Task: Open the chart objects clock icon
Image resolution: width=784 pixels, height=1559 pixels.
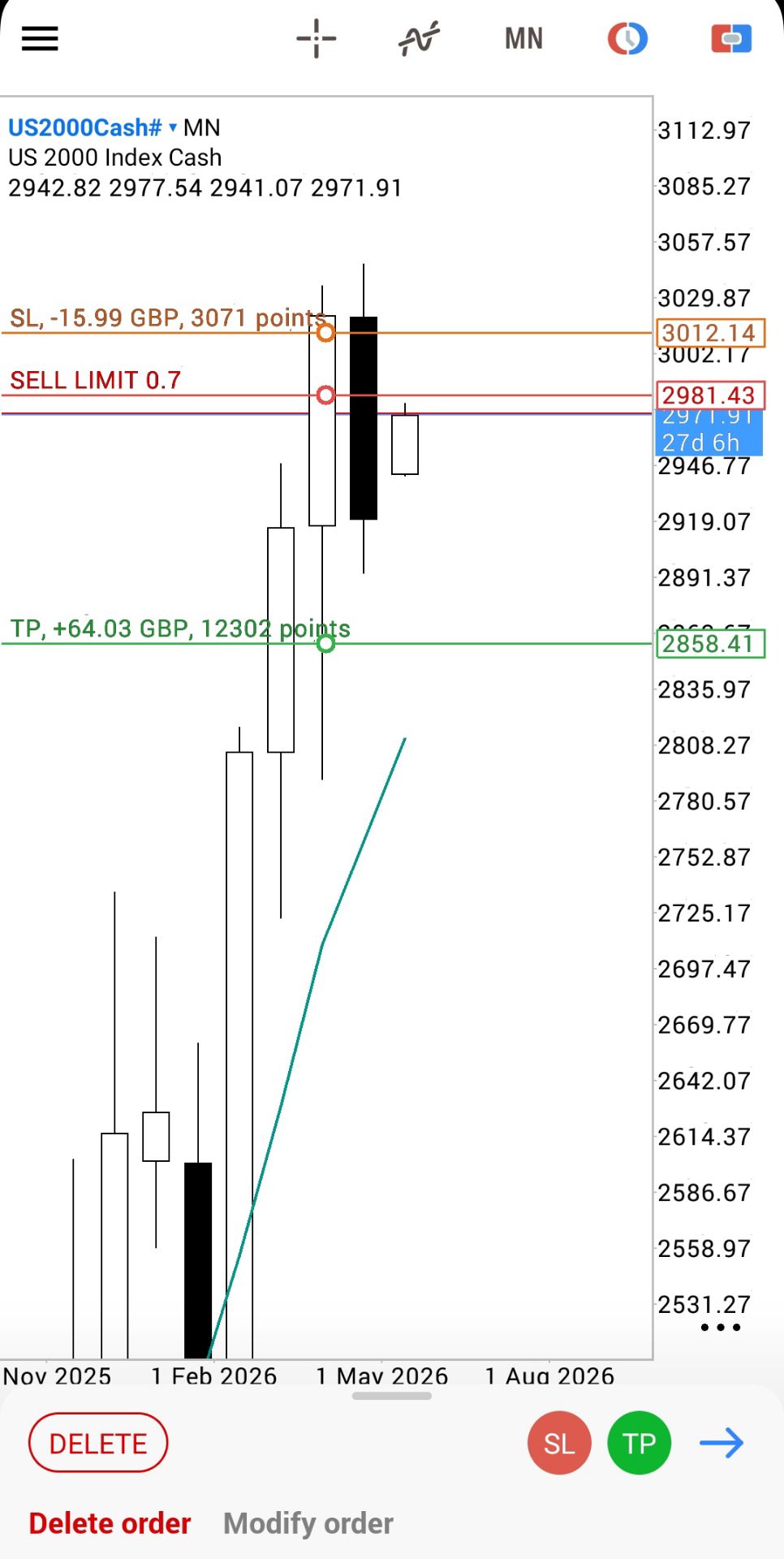Action: [x=627, y=38]
